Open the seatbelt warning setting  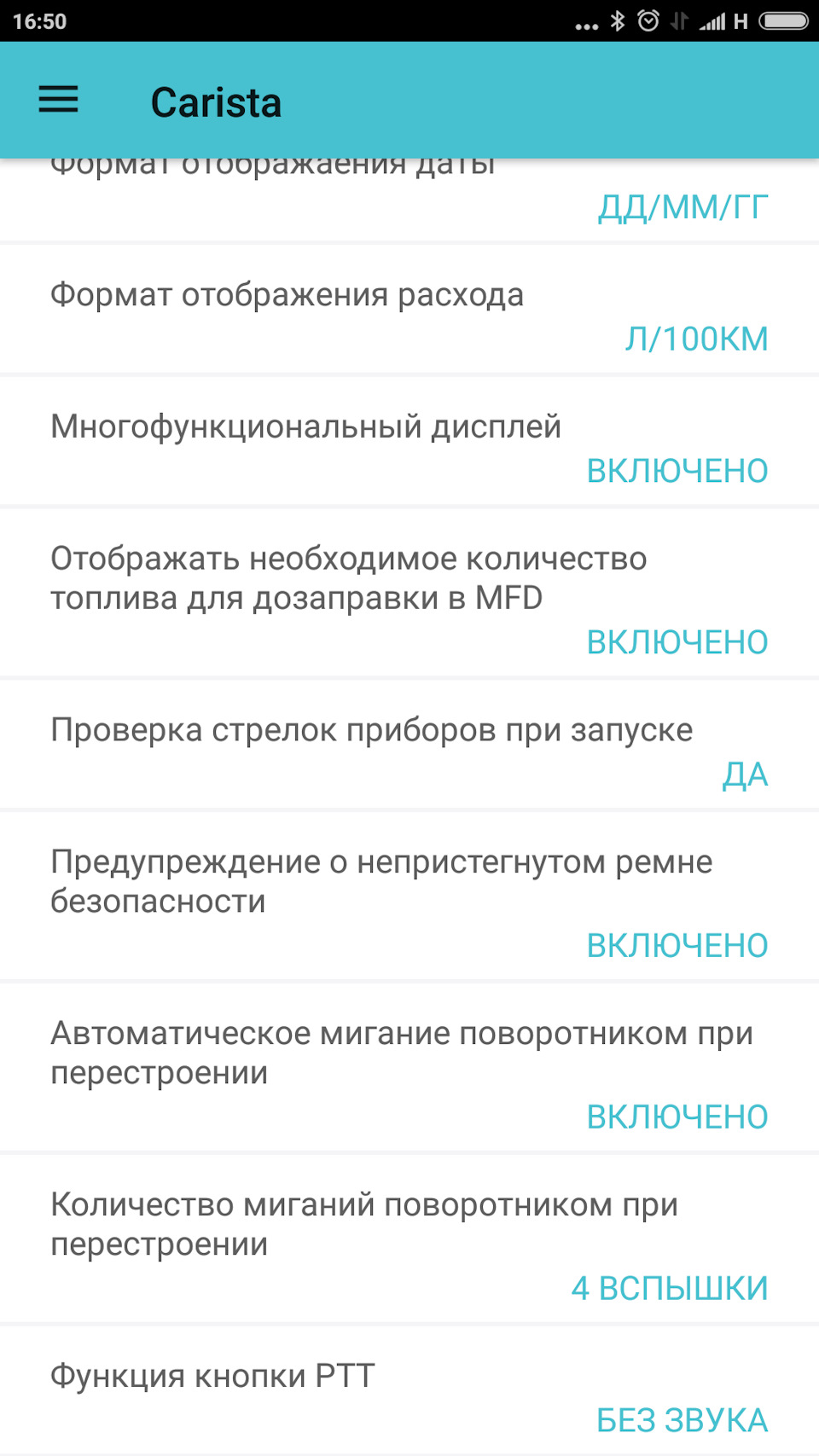coord(409,896)
